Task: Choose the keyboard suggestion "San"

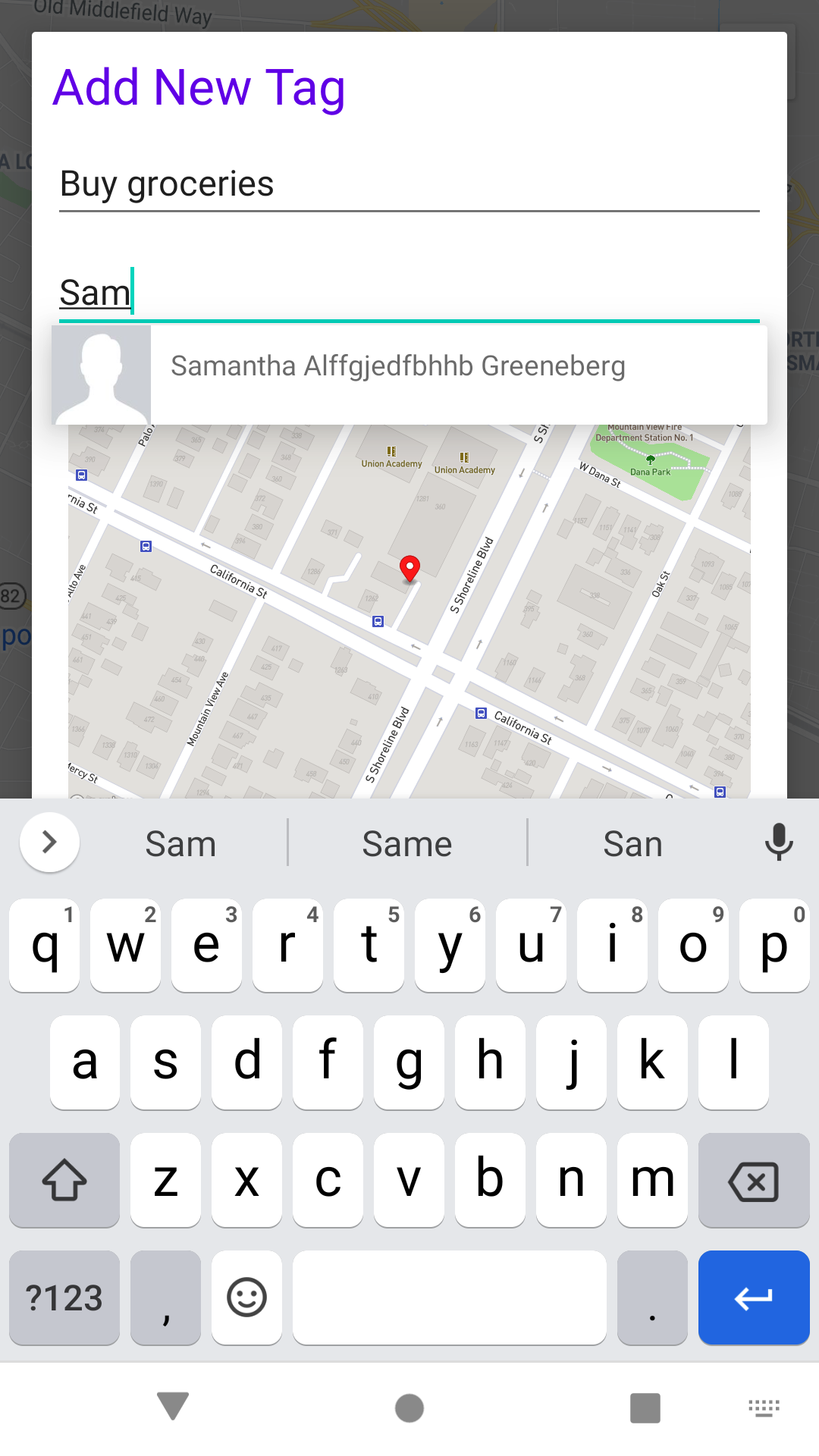Action: [x=632, y=844]
